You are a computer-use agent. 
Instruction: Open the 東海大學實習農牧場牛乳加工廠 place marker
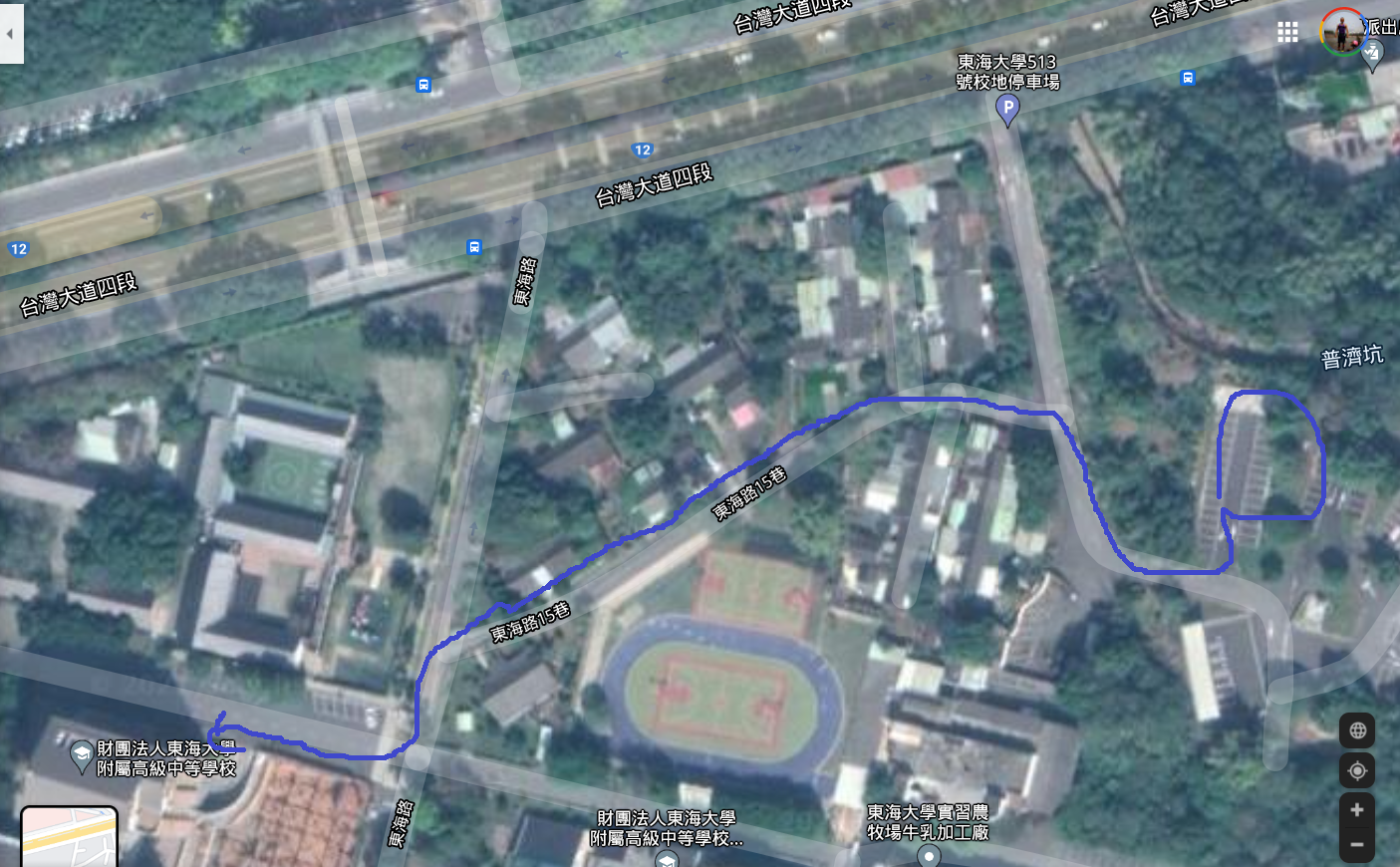(929, 856)
